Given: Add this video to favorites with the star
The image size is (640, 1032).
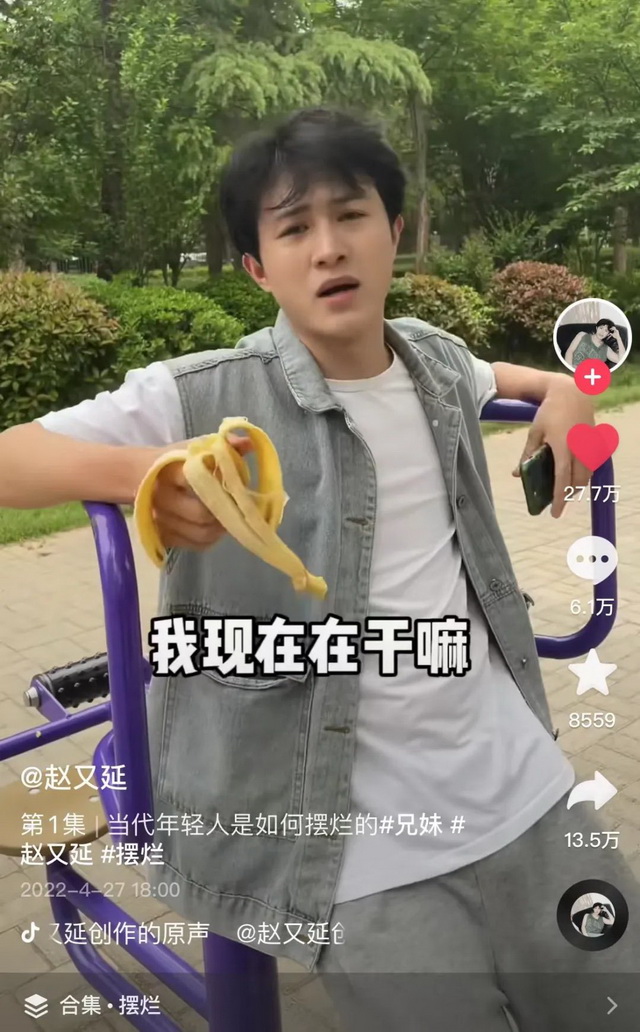Looking at the screenshot, I should point(592,673).
